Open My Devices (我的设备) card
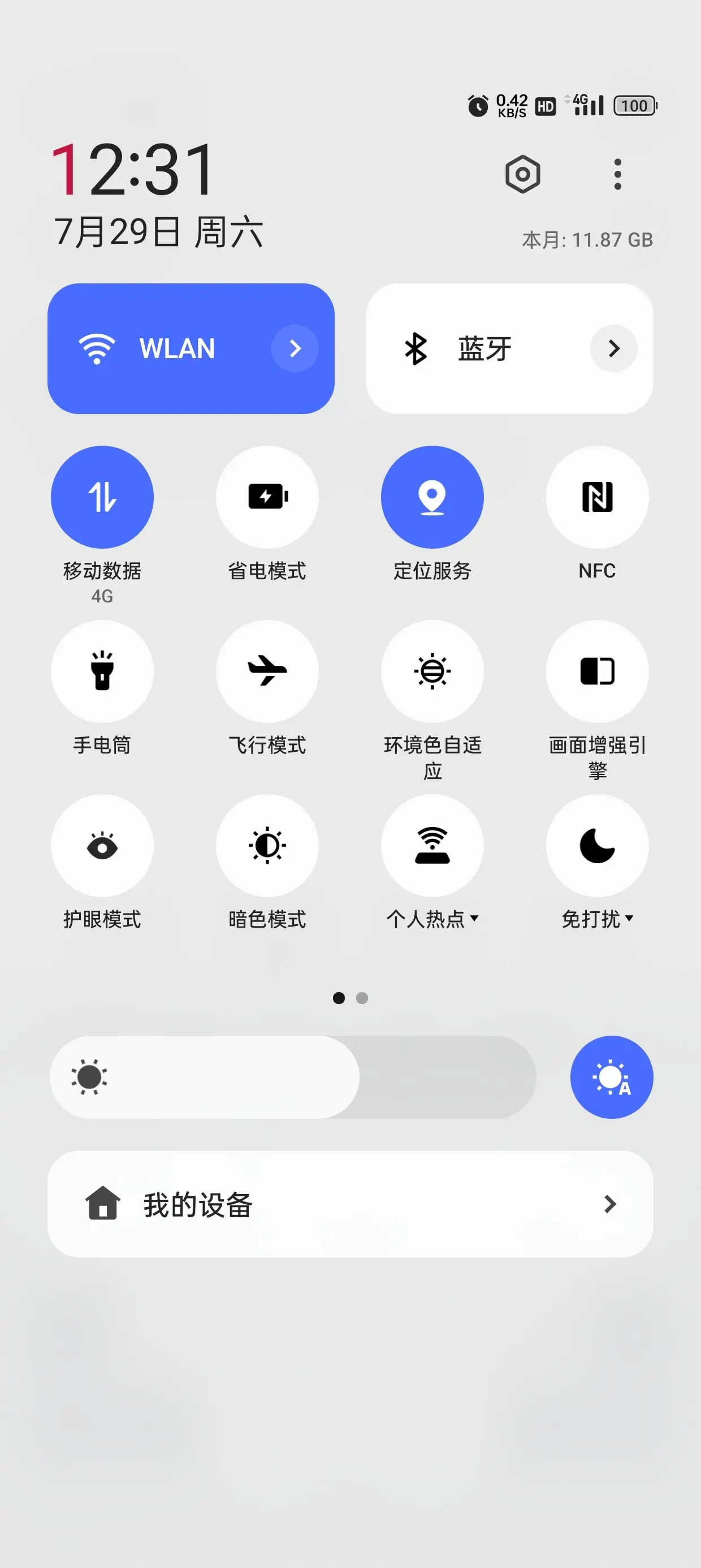Screen dimensions: 701x1568 point(350,1203)
